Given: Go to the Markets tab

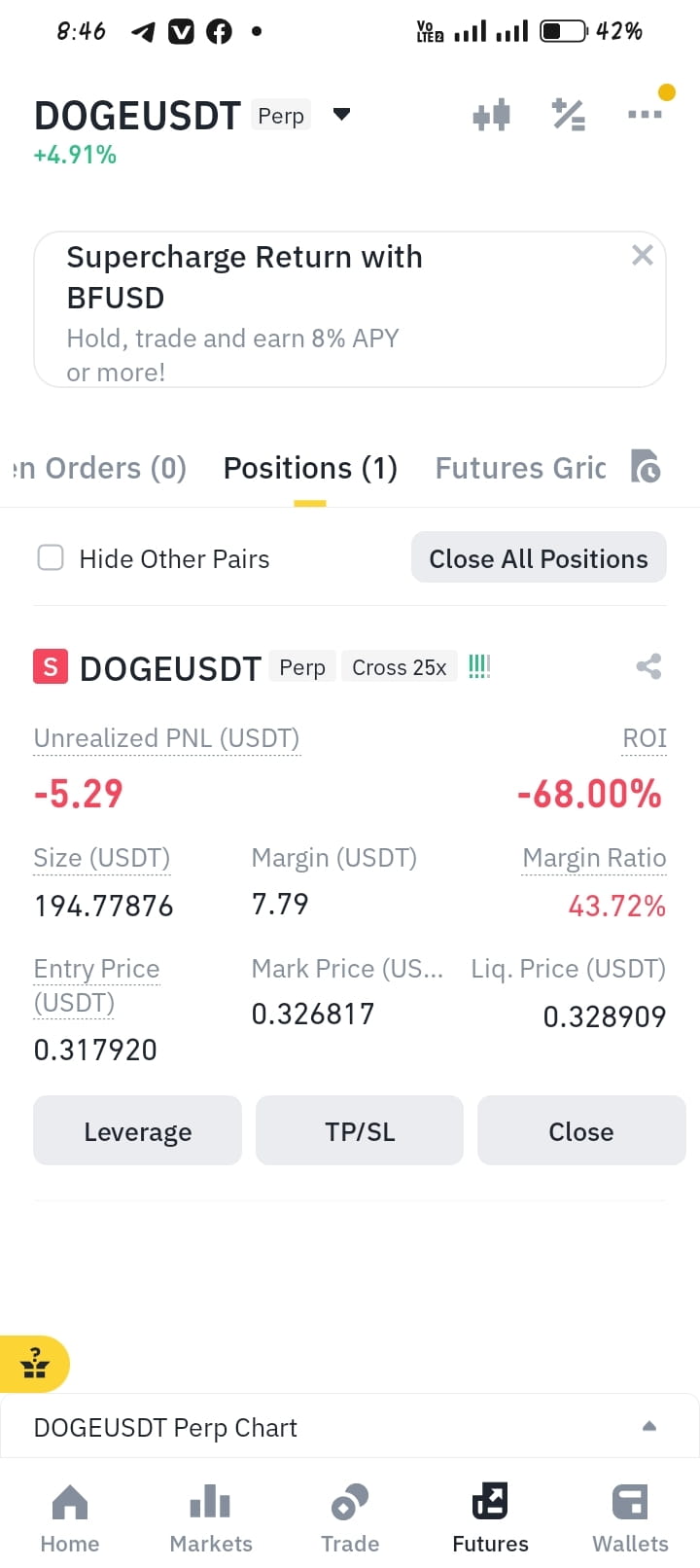Looking at the screenshot, I should [x=210, y=1518].
